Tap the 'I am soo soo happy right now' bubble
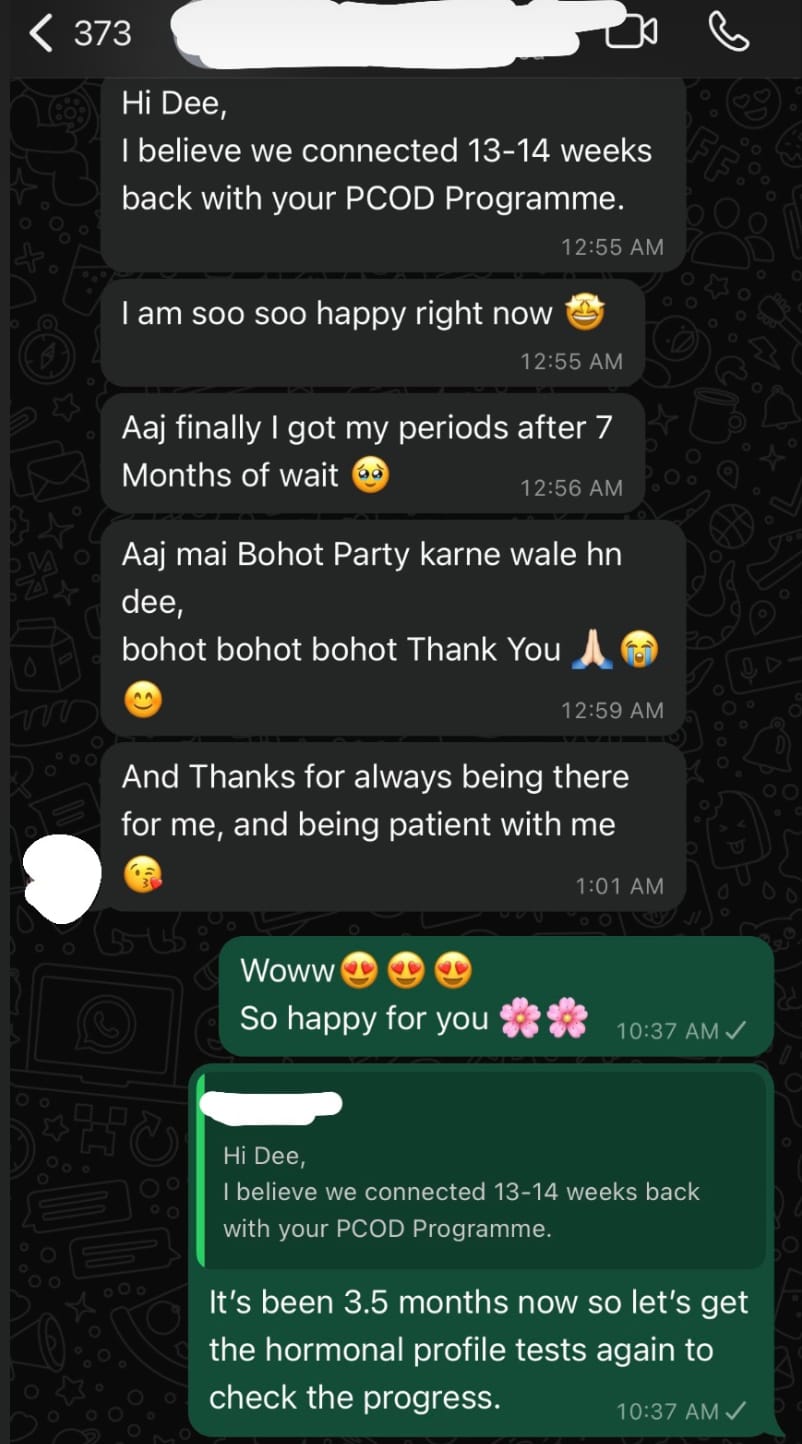 click(x=380, y=330)
